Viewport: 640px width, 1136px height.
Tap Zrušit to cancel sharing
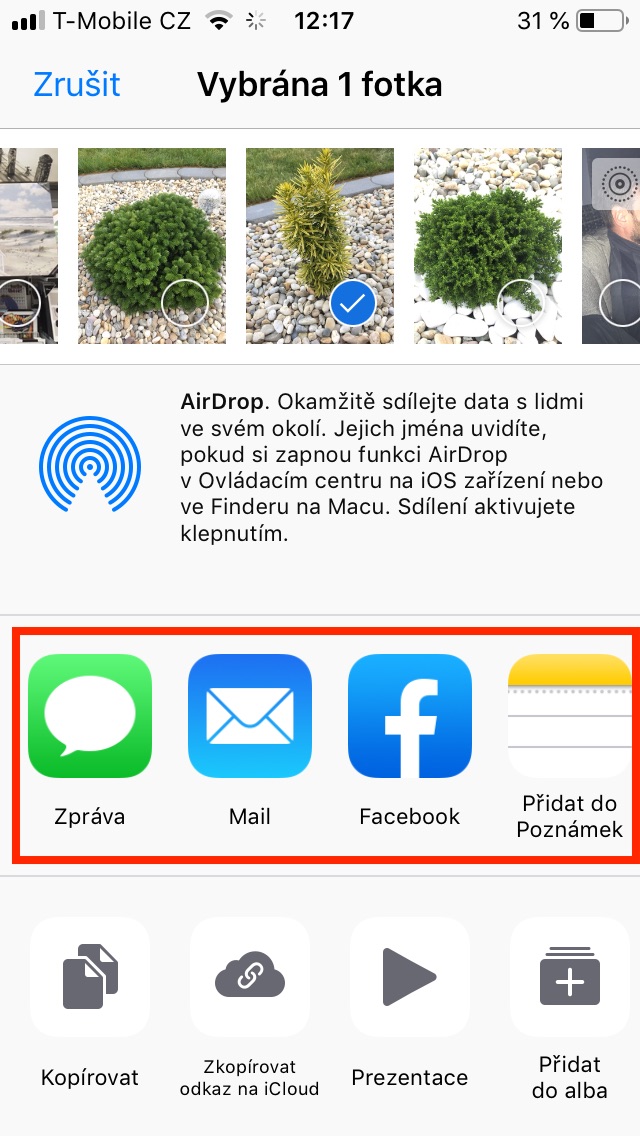pyautogui.click(x=77, y=84)
